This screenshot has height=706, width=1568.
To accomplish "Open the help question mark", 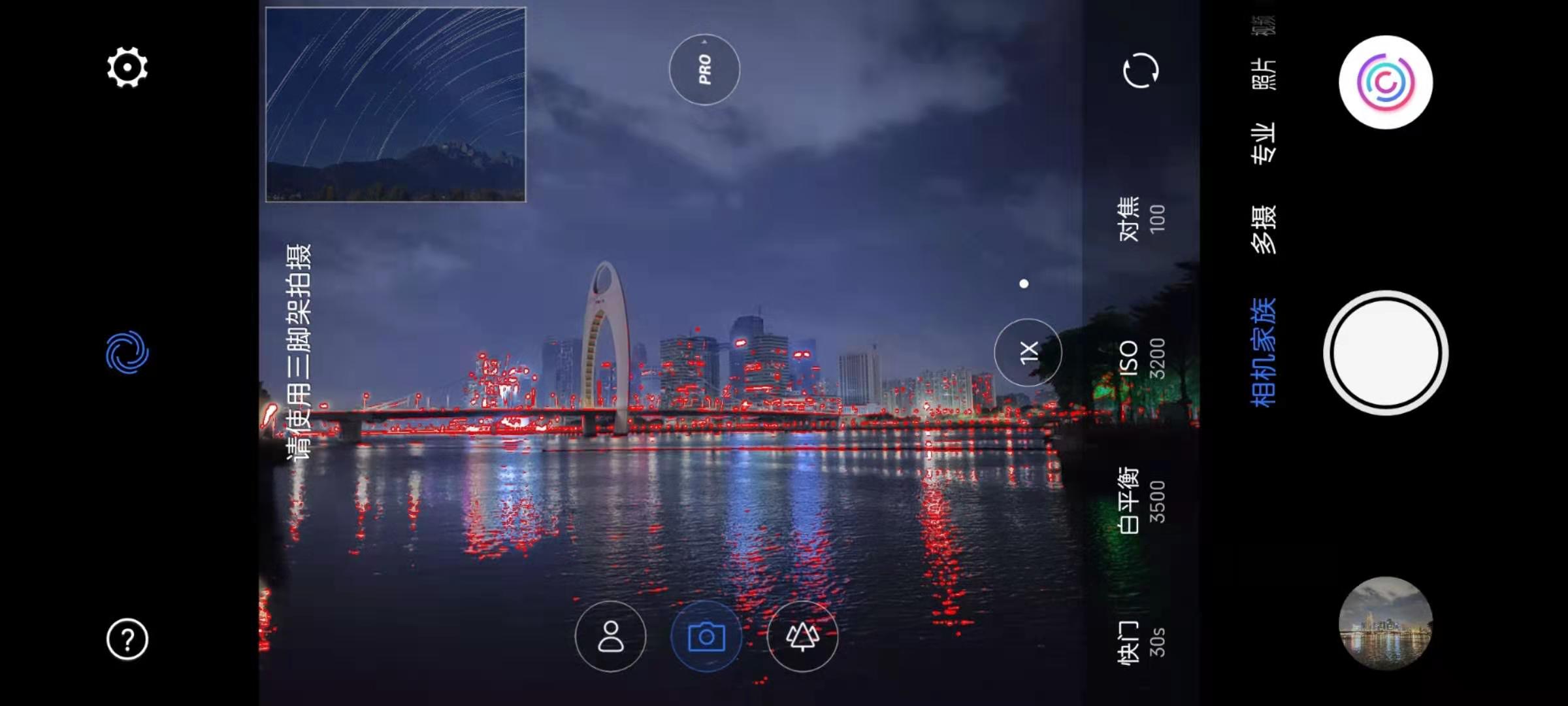I will [127, 639].
